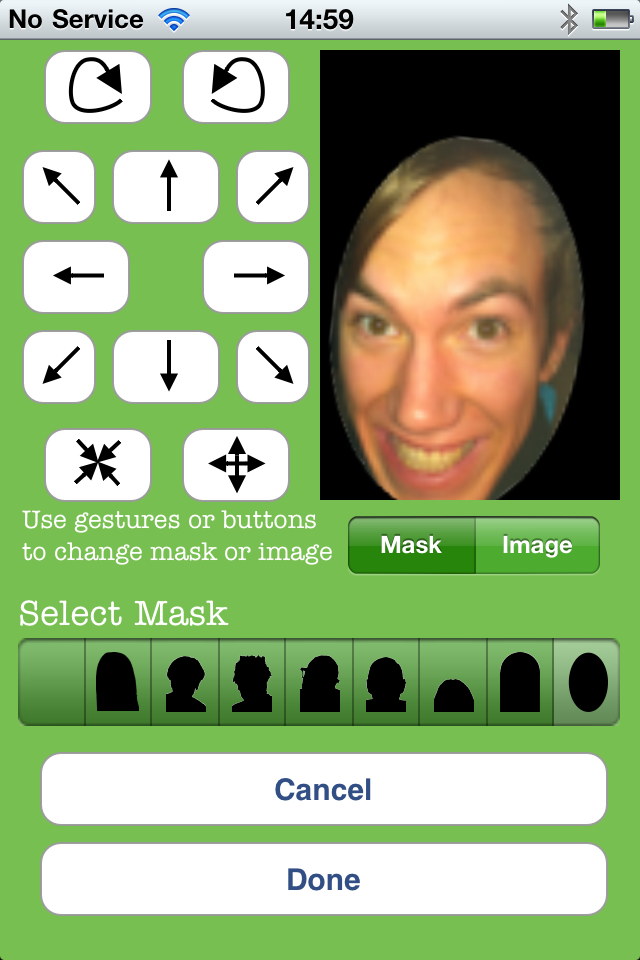Enlarge using the outward arrows button
The height and width of the screenshot is (960, 640).
[x=236, y=464]
